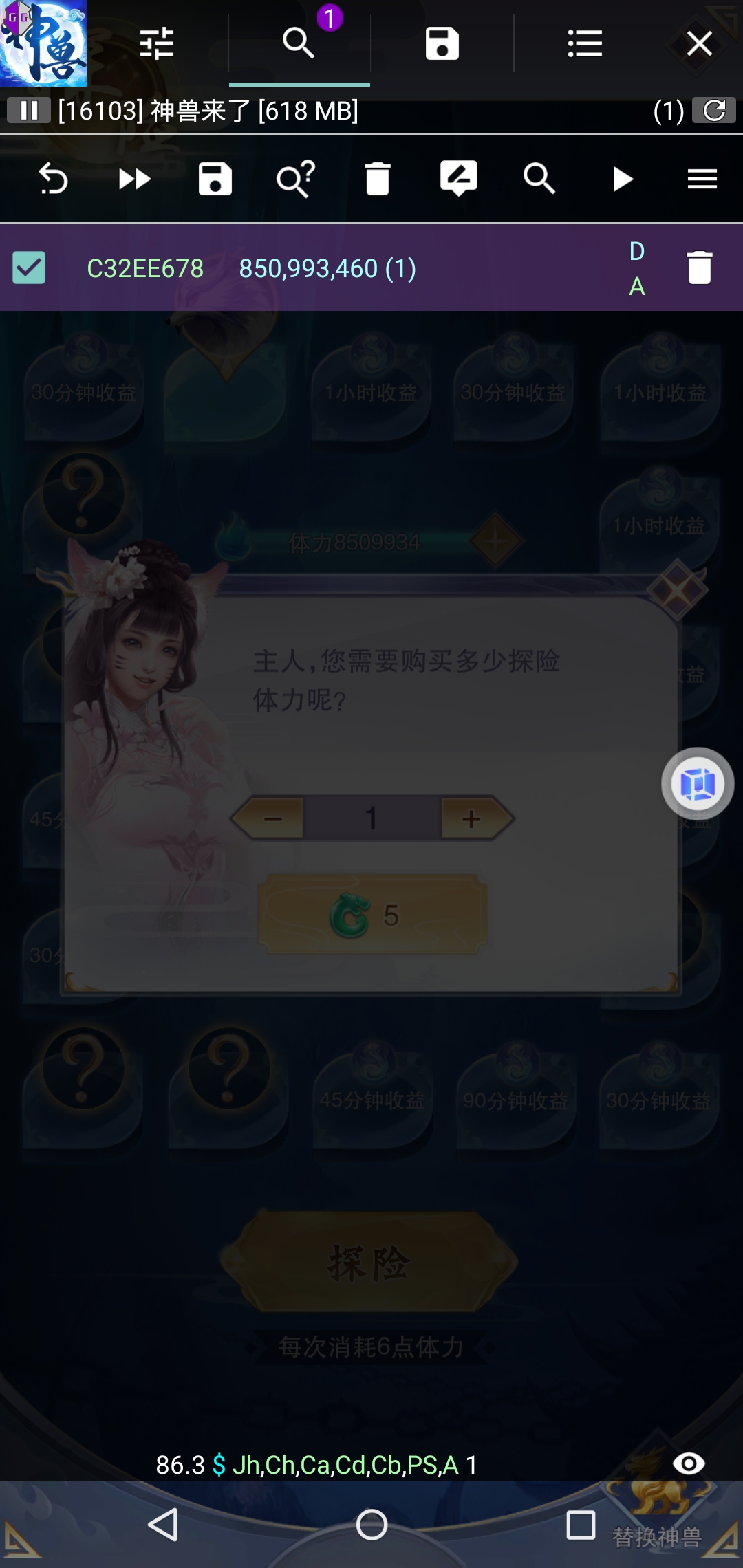
Task: Edit the selected values
Action: click(458, 179)
